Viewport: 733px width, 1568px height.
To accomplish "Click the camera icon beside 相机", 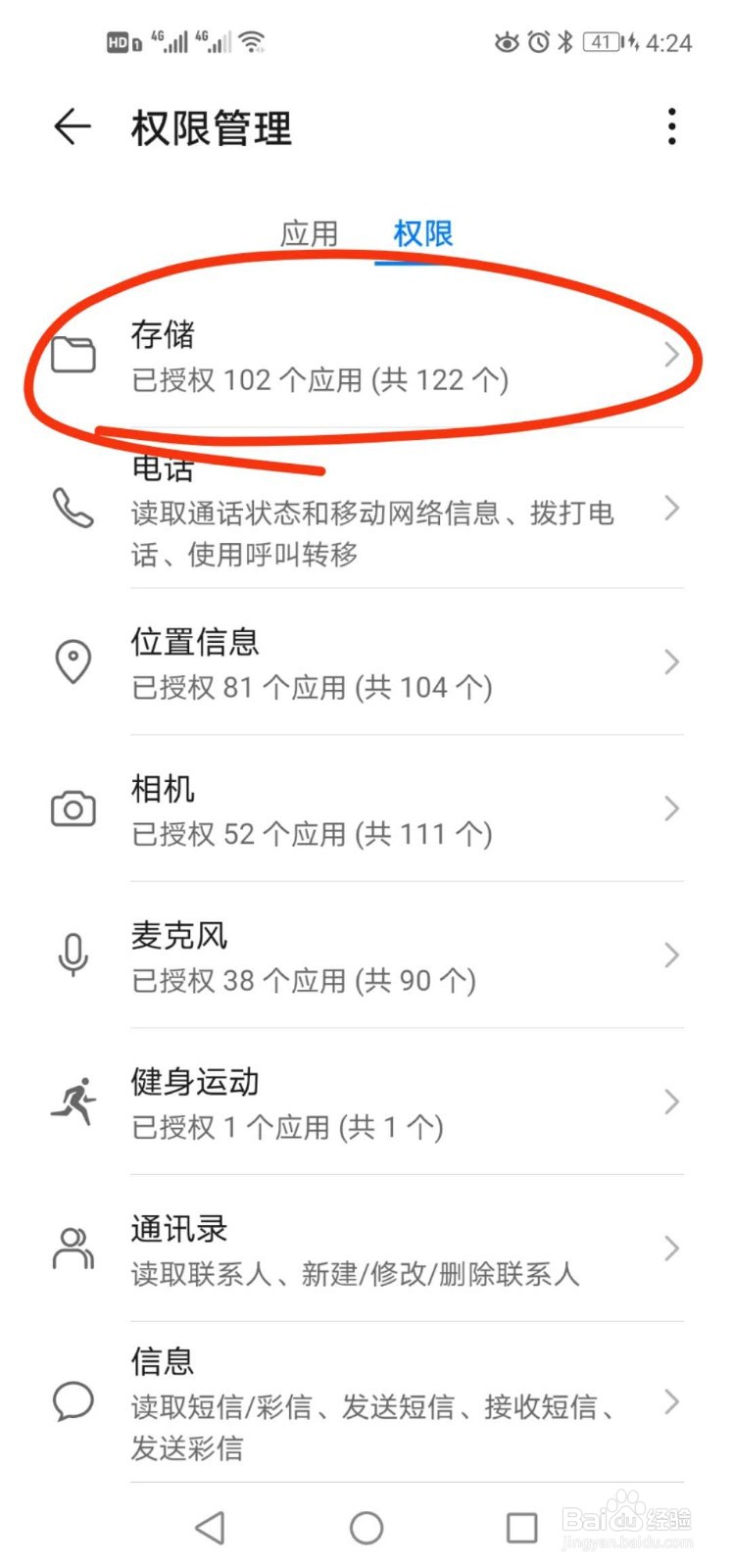I will point(73,808).
